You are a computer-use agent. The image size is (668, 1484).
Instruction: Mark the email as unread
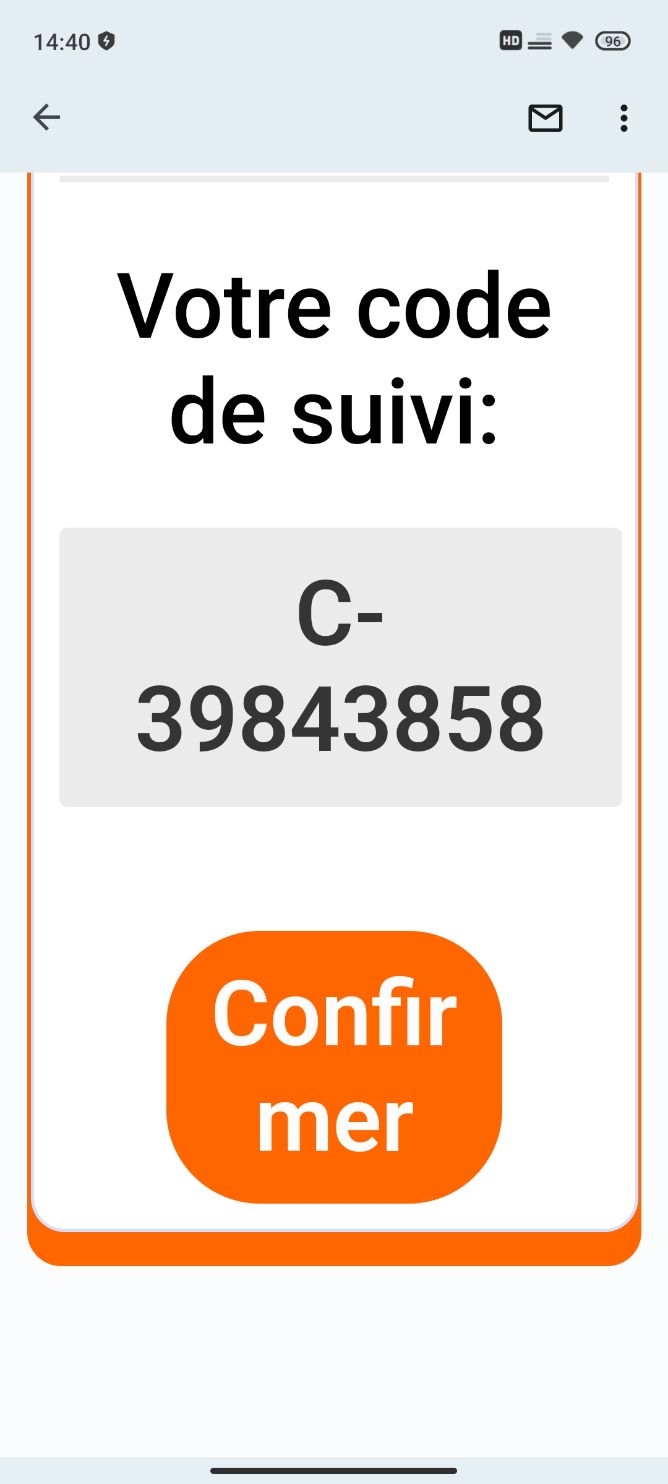(545, 118)
